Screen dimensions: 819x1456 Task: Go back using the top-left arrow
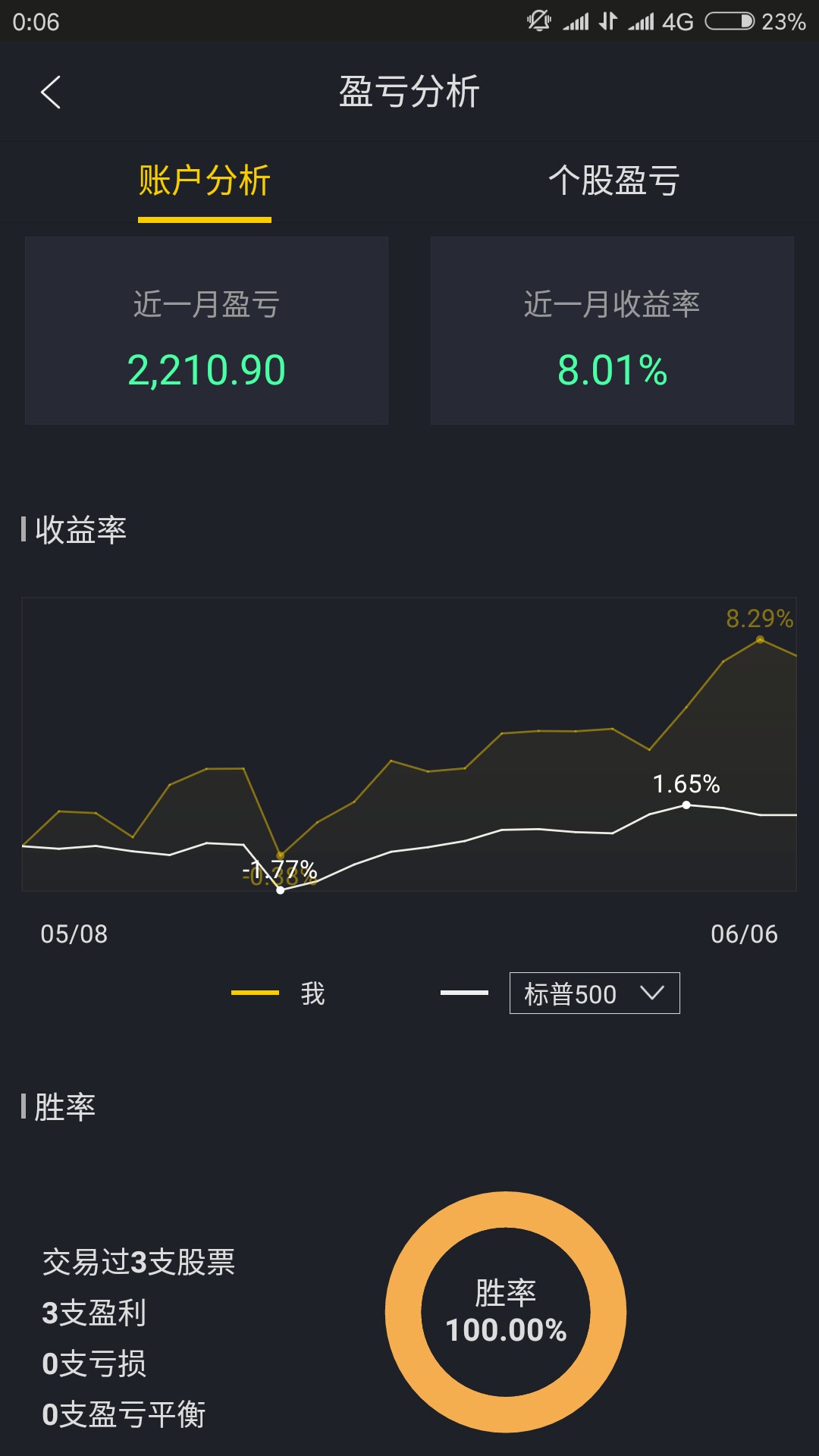pos(51,93)
